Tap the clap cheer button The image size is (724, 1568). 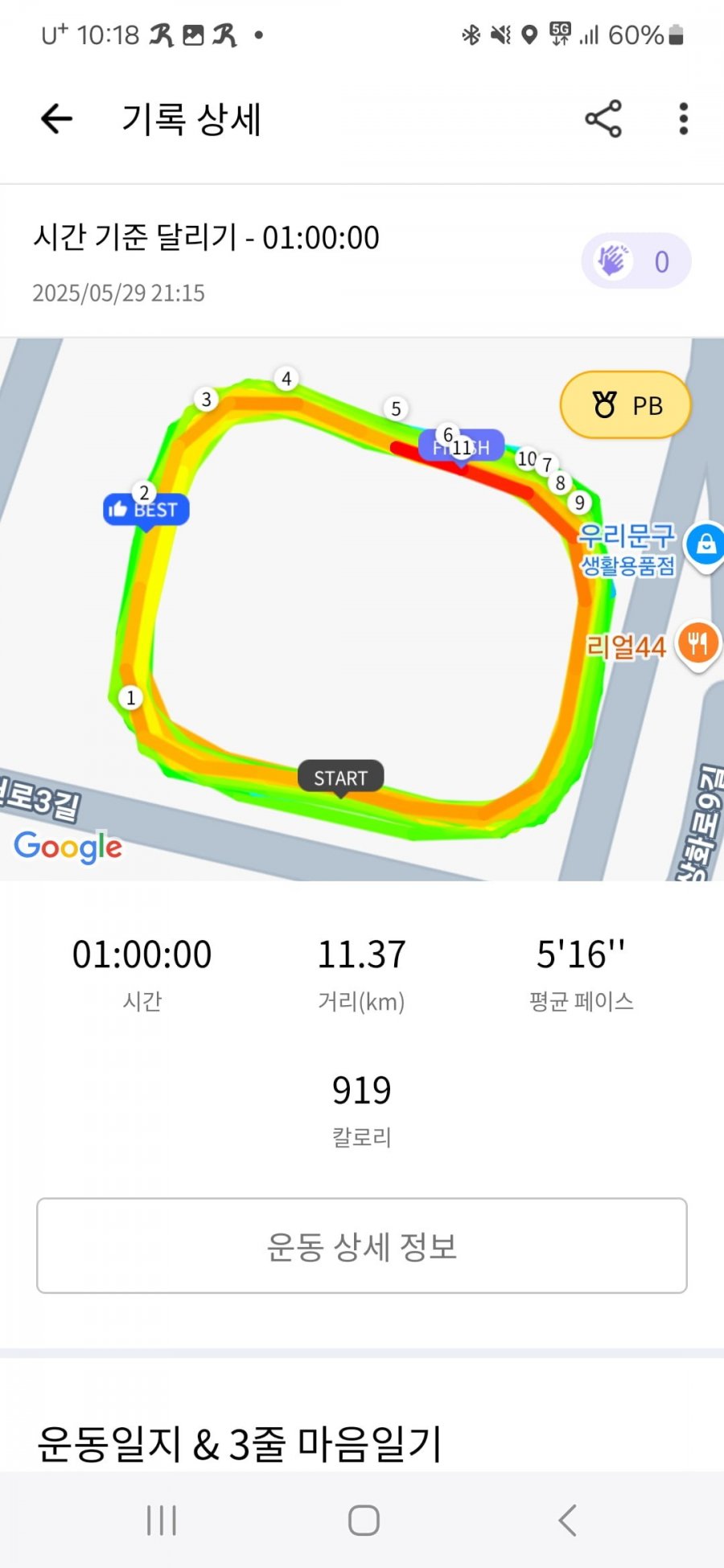pos(636,261)
